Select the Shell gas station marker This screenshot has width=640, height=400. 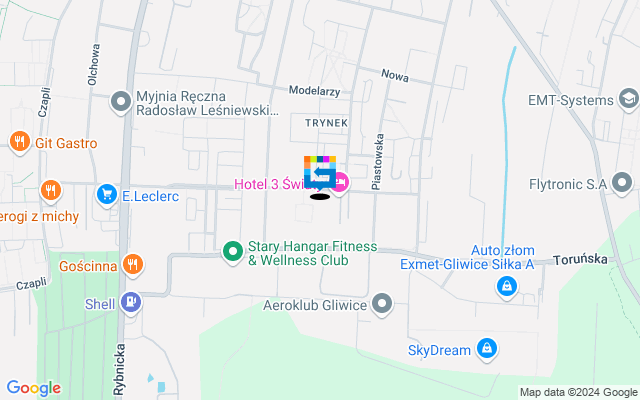(x=130, y=302)
